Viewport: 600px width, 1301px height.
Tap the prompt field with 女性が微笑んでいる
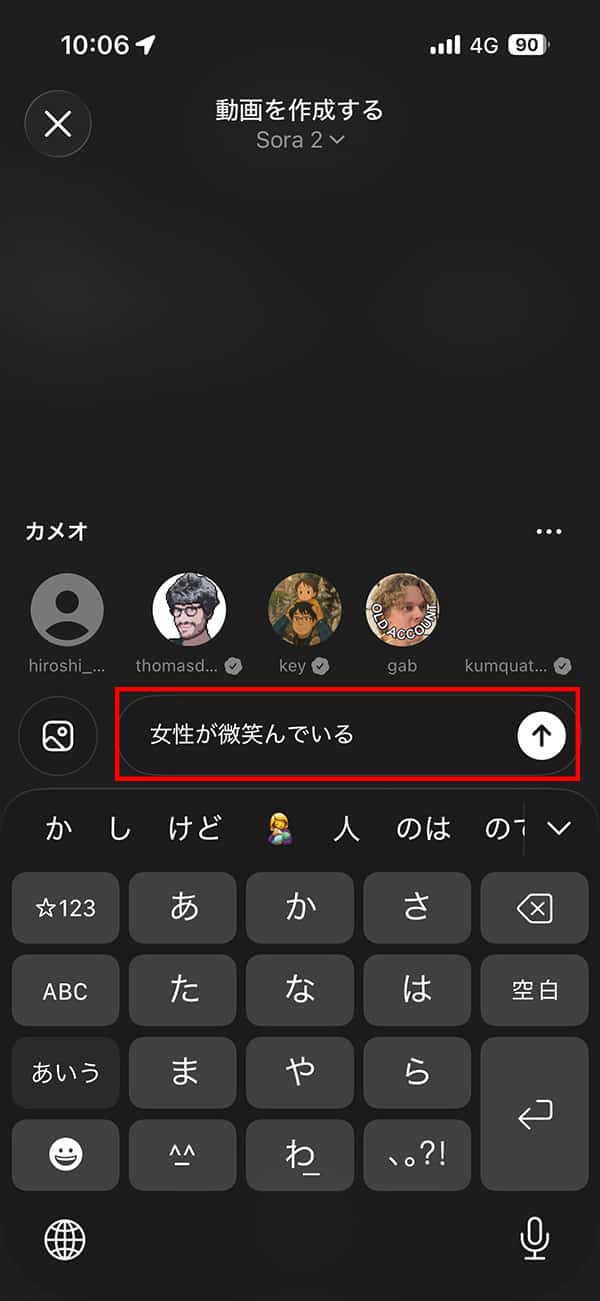(310, 736)
